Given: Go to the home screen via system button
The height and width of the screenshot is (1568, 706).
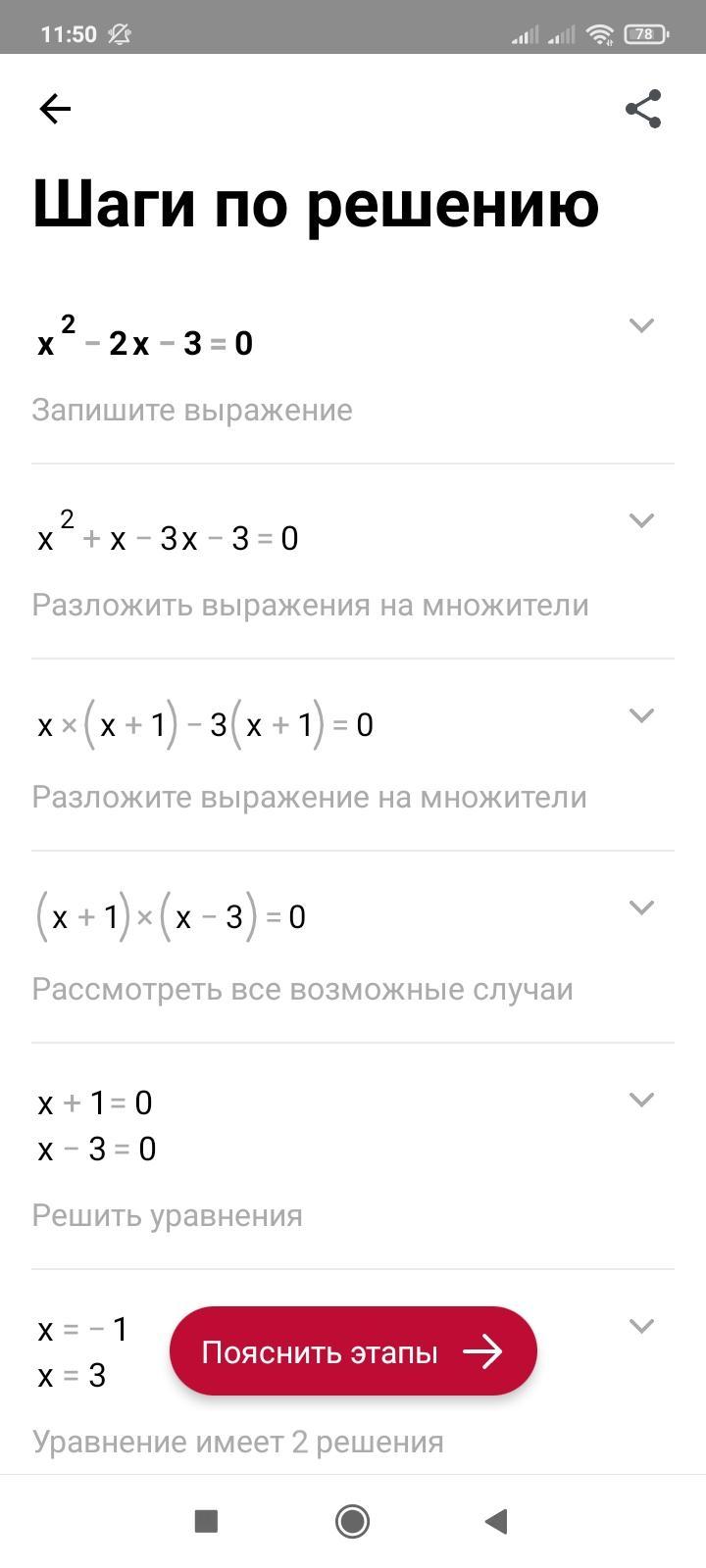Looking at the screenshot, I should [352, 1521].
